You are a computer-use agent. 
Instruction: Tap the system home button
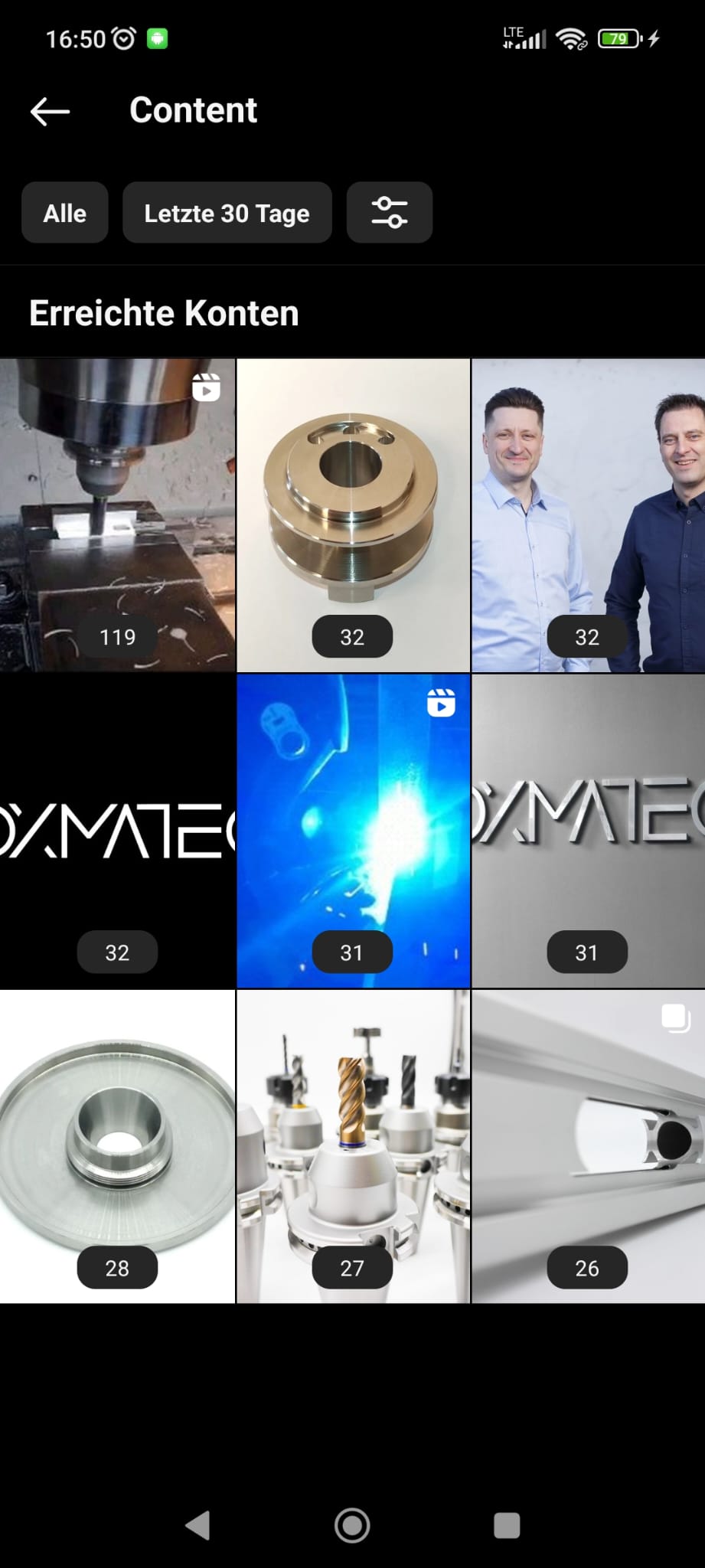[352, 1525]
